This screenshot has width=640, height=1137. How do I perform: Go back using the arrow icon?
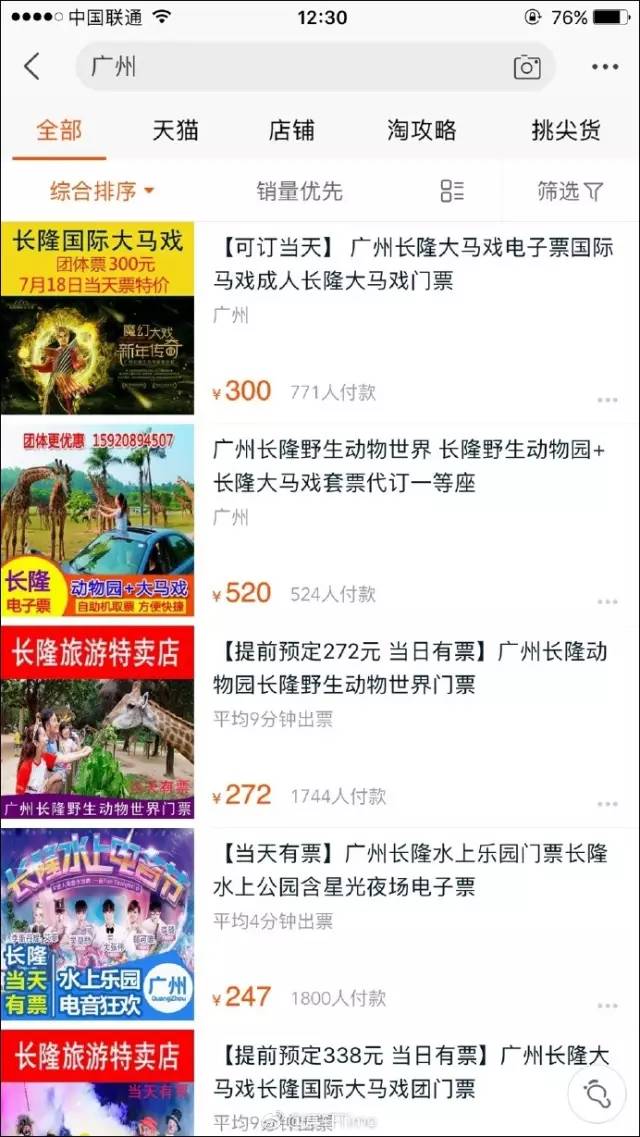pos(32,67)
